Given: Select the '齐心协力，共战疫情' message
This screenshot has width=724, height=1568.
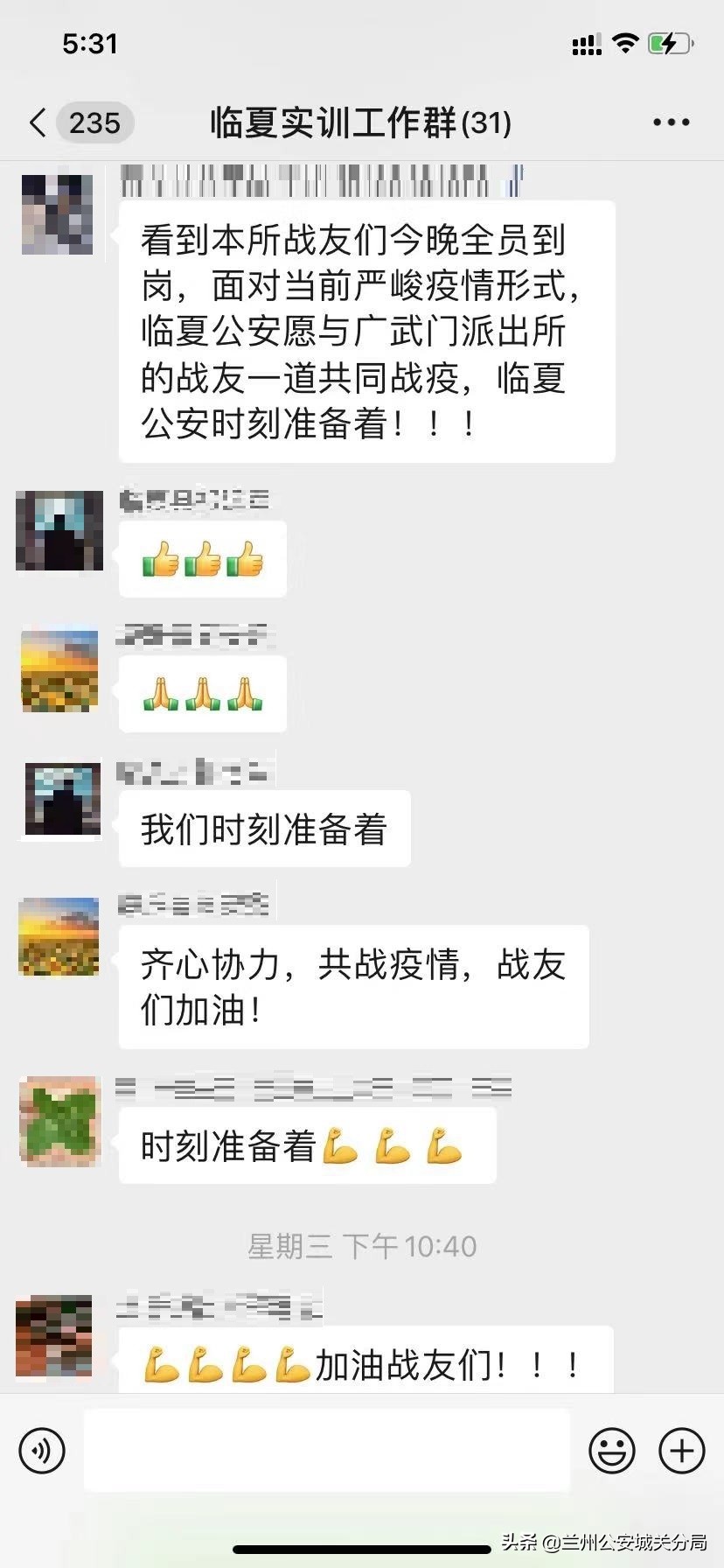Looking at the screenshot, I should coord(353,987).
